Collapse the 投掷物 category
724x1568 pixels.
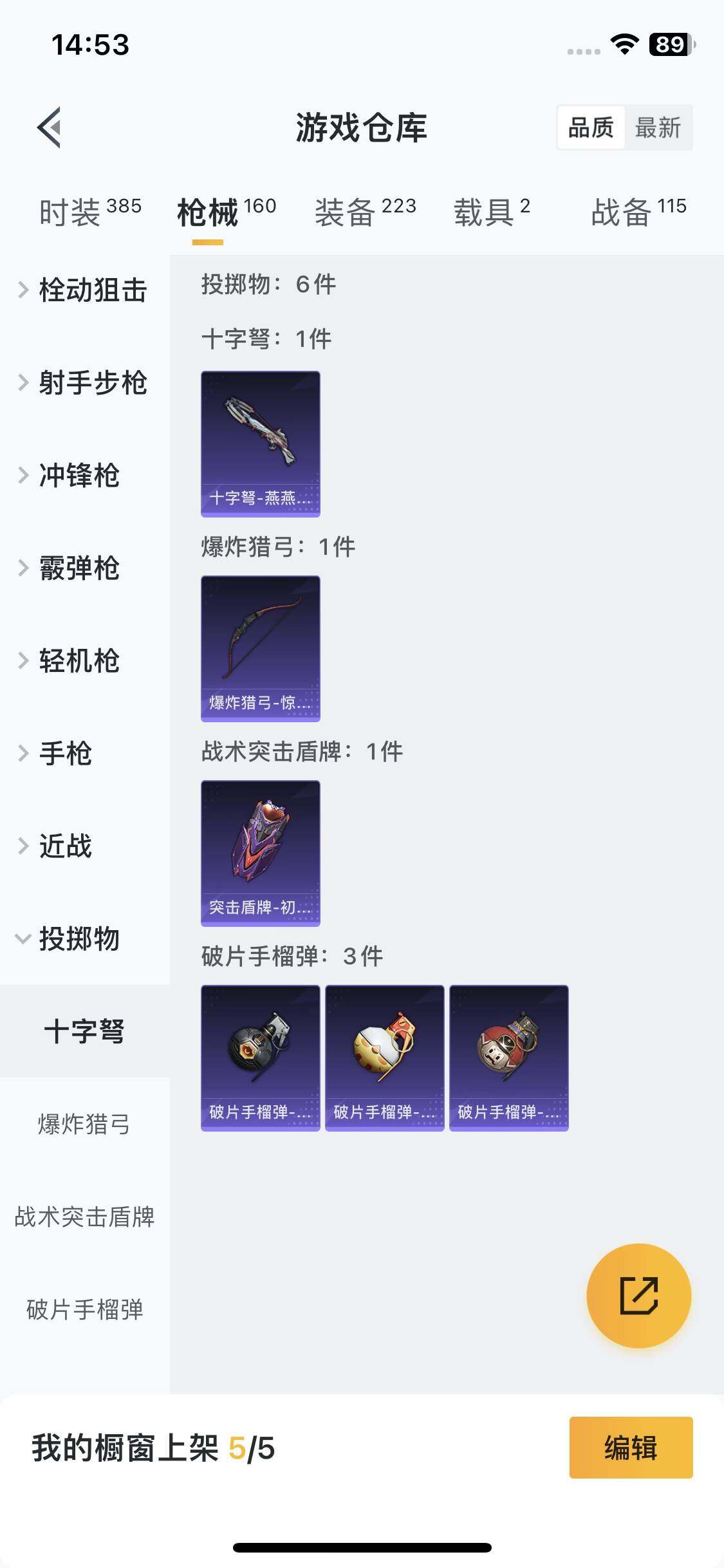[85, 939]
